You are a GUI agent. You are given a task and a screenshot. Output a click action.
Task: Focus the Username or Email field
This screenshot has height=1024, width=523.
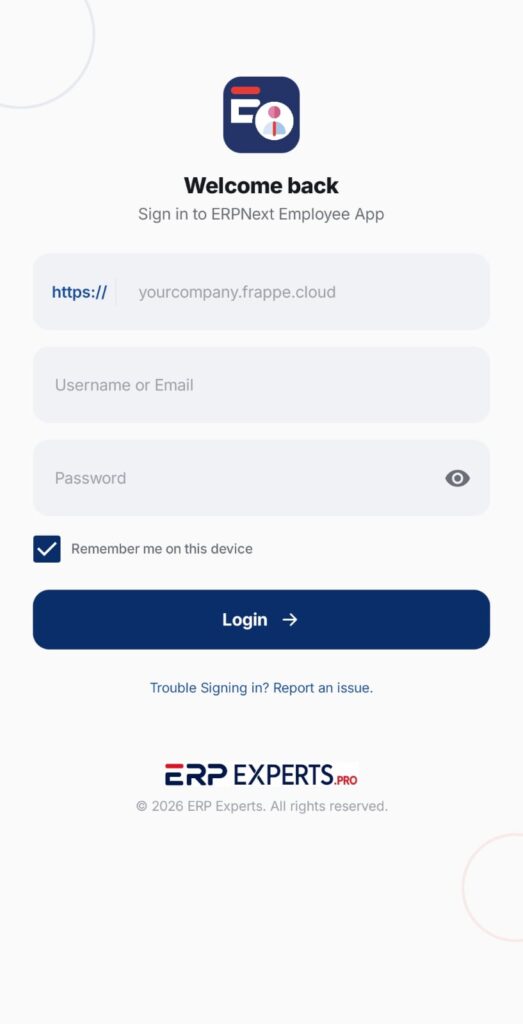[261, 385]
